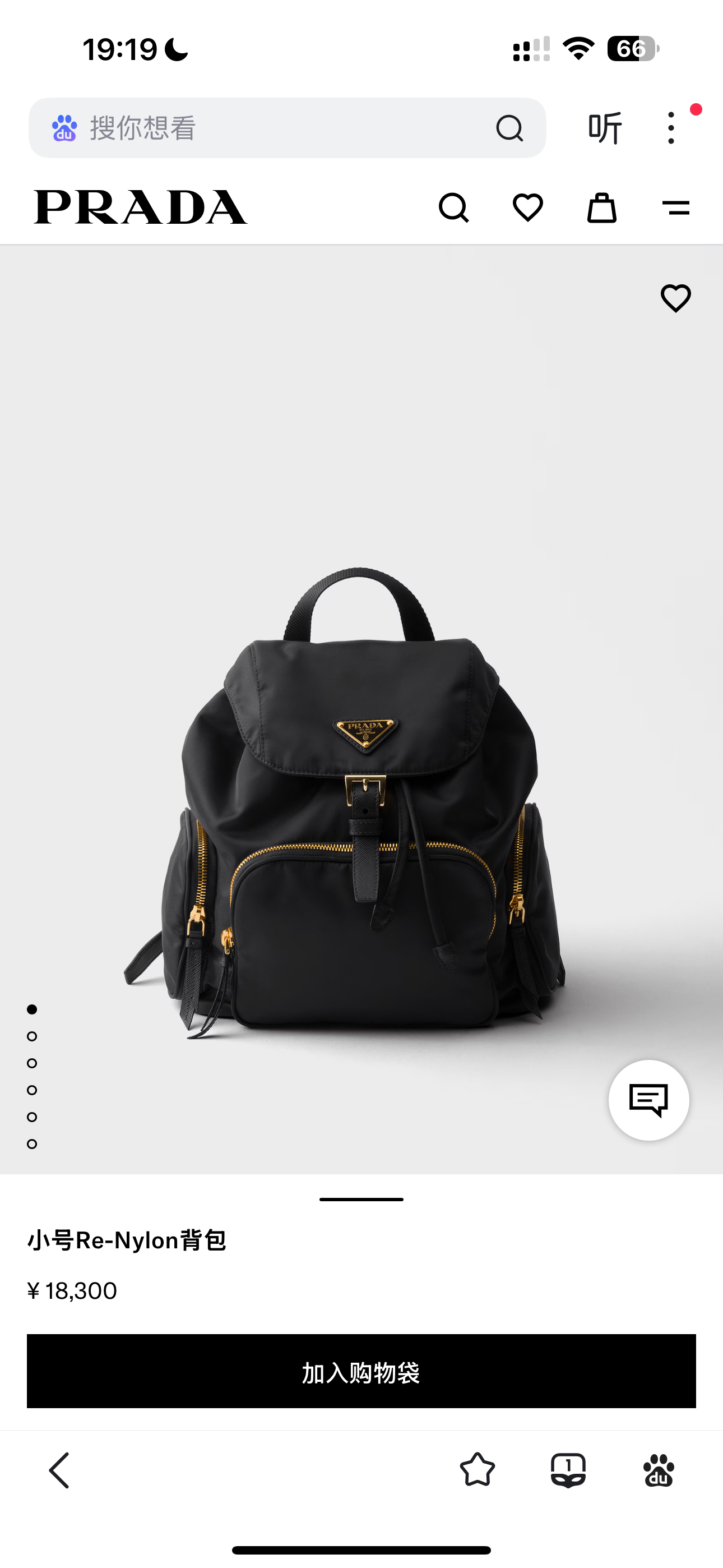The height and width of the screenshot is (1568, 723).
Task: Tap the 听 listen button
Action: point(605,128)
